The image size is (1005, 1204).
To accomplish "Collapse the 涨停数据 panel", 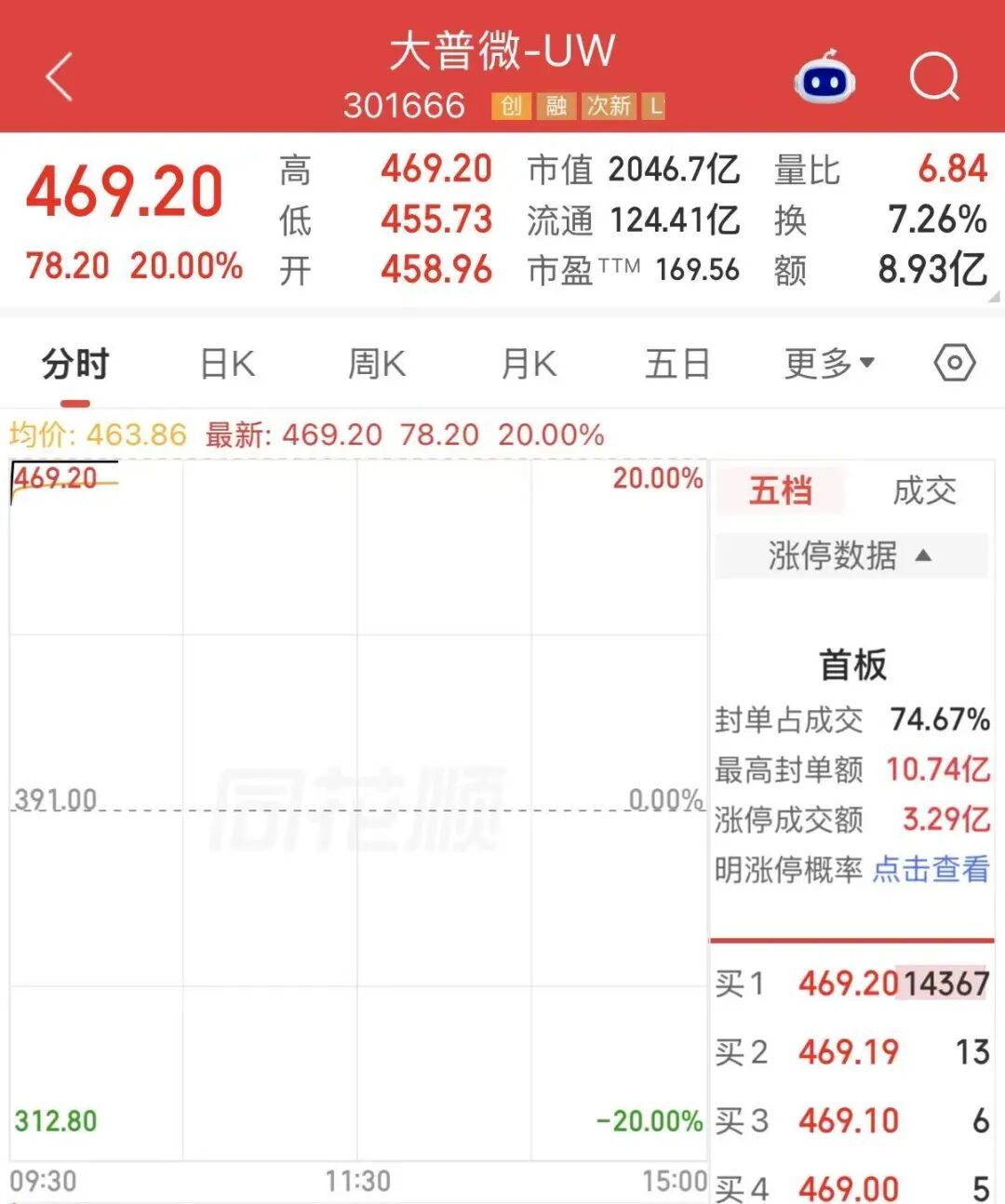I will pyautogui.click(x=851, y=555).
